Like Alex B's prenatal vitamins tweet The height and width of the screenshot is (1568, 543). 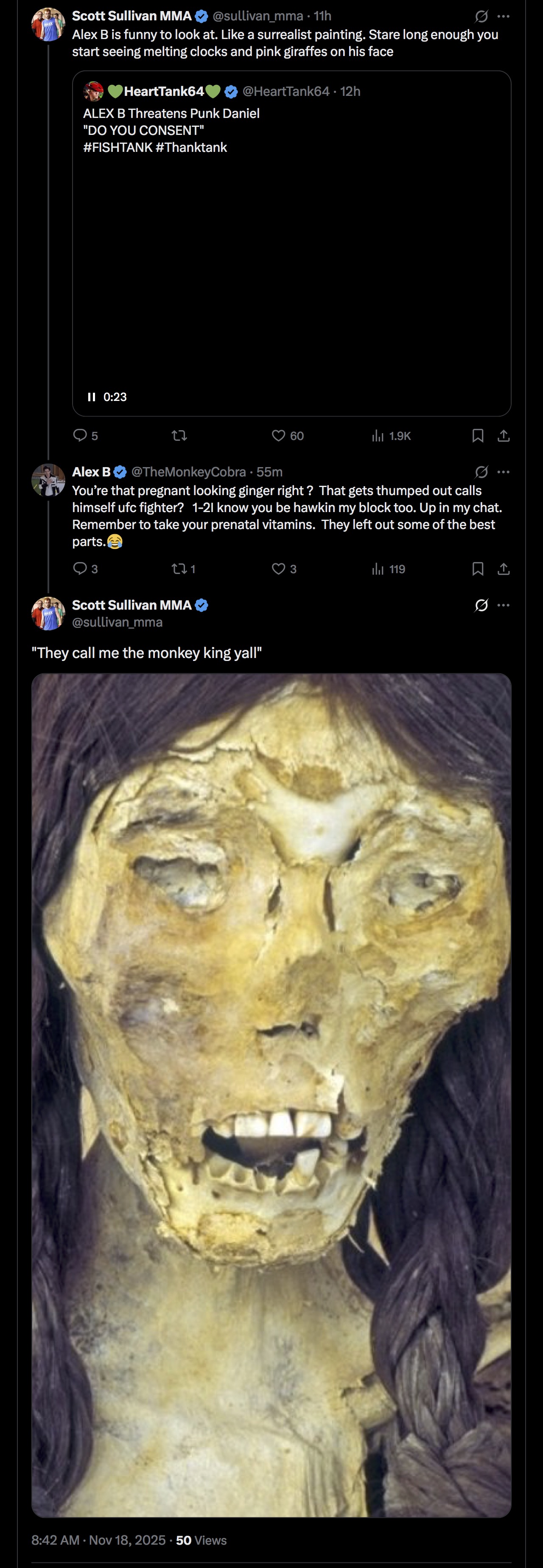coord(278,568)
